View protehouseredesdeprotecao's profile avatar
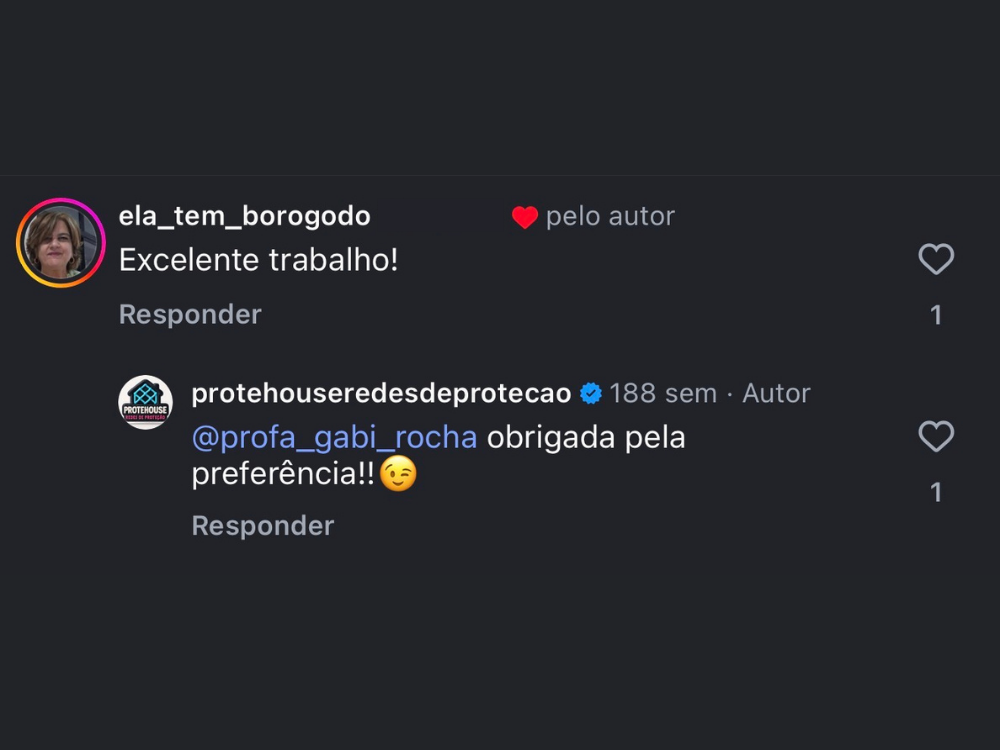Viewport: 1000px width, 750px height. (146, 402)
